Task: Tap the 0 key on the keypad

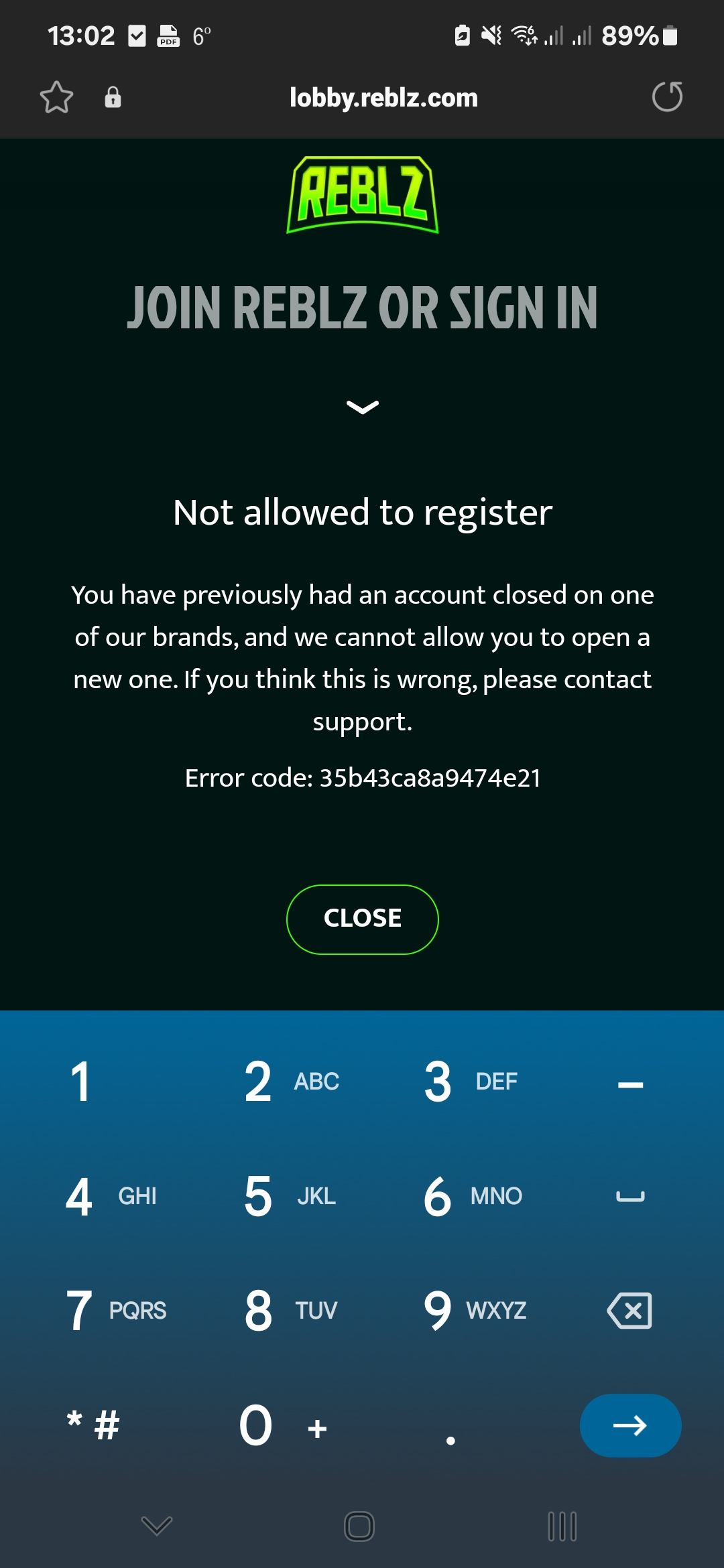Action: [x=282, y=1425]
